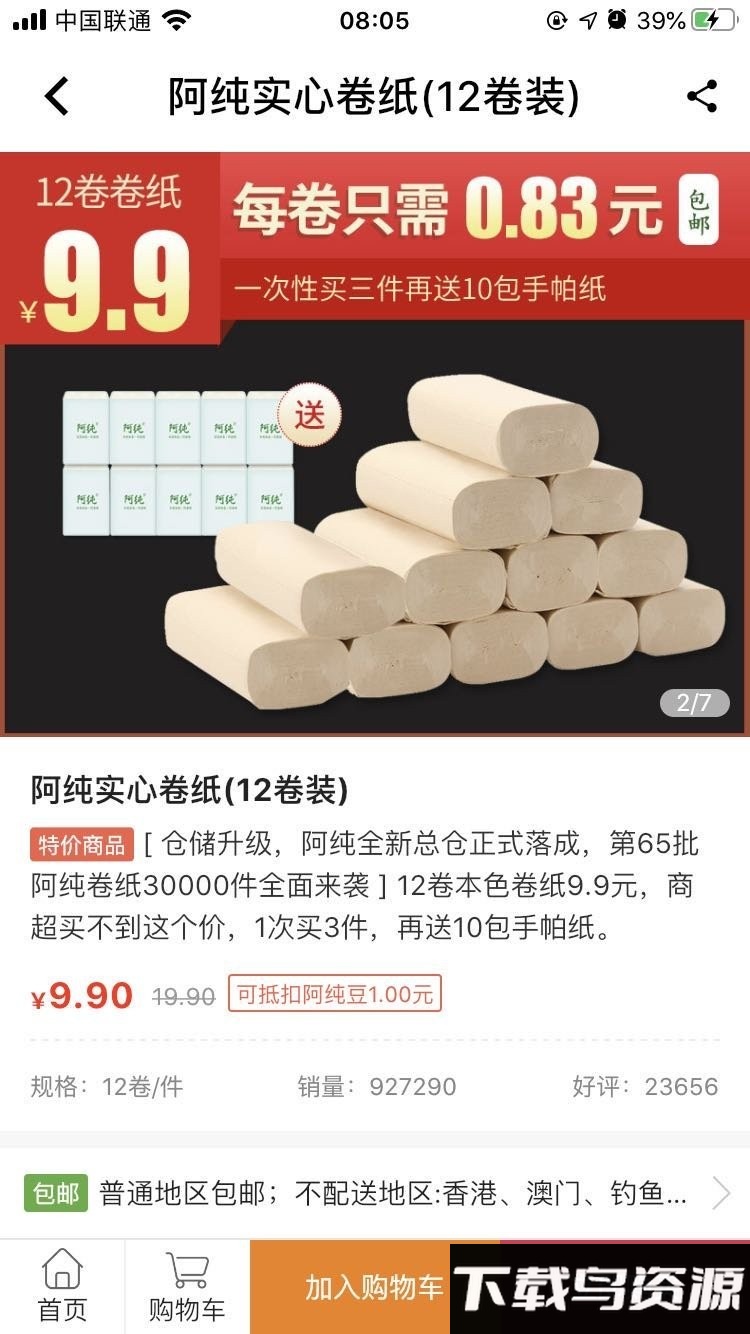The image size is (750, 1334).
Task: Switch to 首页 tab in bottom navigation
Action: (62, 1287)
